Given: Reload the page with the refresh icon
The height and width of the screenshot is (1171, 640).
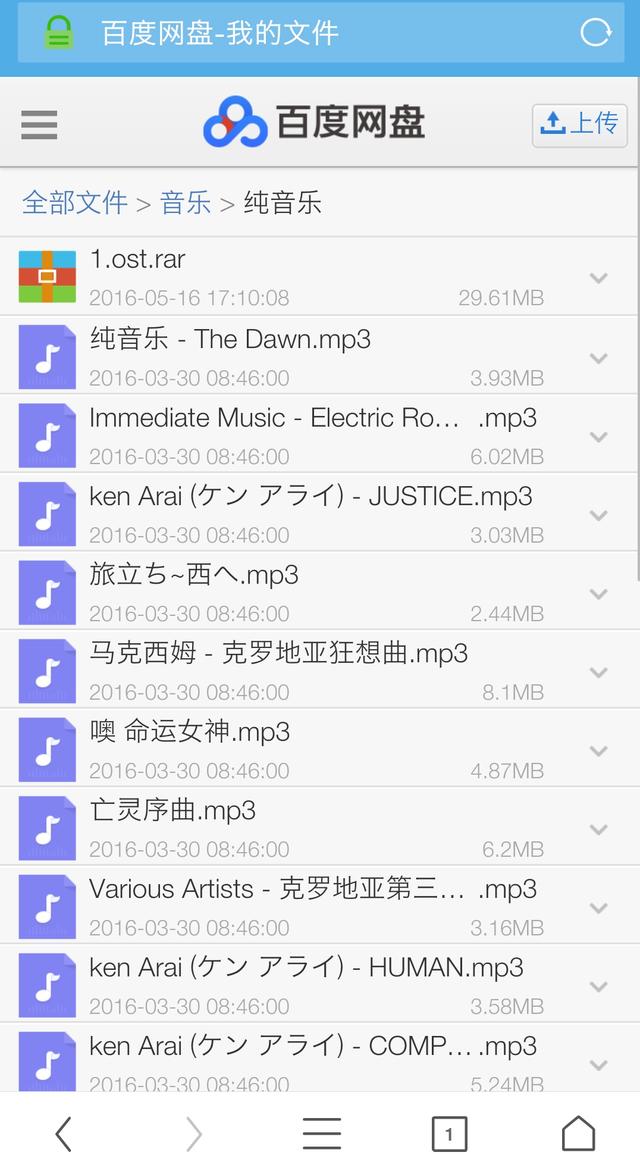Looking at the screenshot, I should coord(595,33).
